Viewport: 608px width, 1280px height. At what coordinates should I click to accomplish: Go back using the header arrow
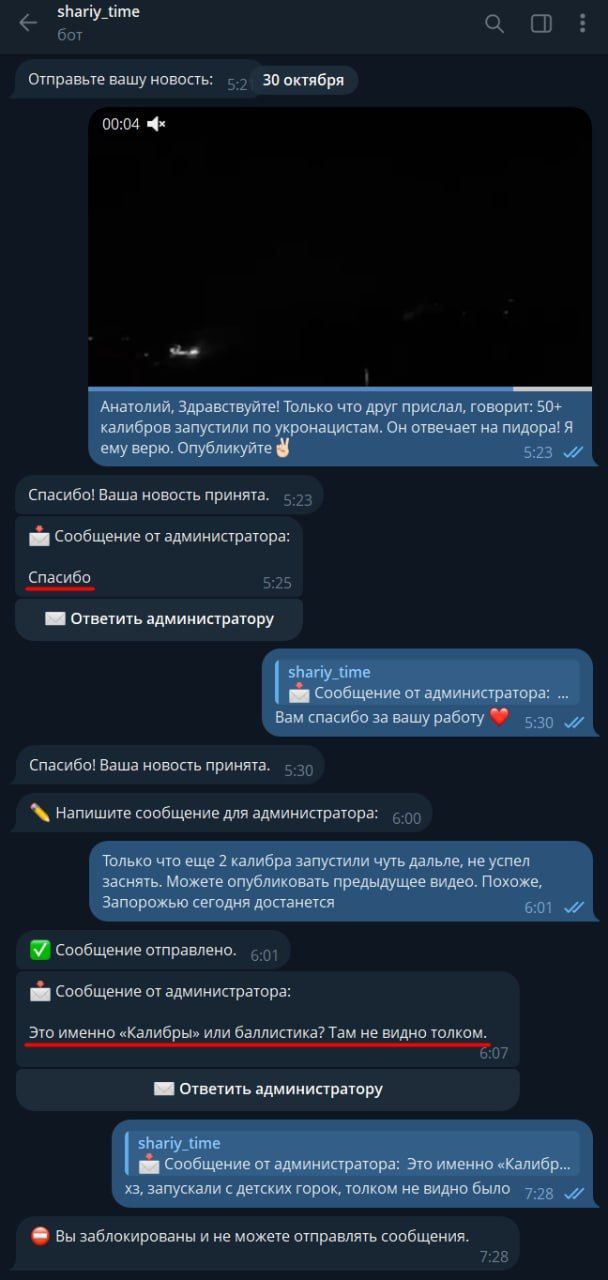click(x=27, y=23)
